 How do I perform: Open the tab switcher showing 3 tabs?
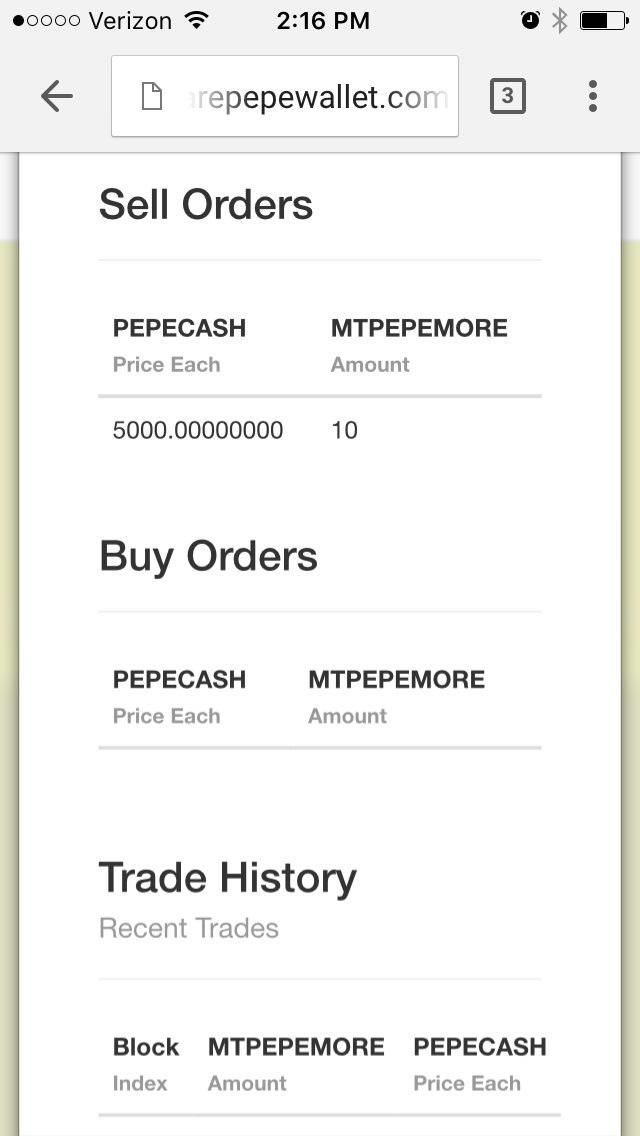[507, 96]
